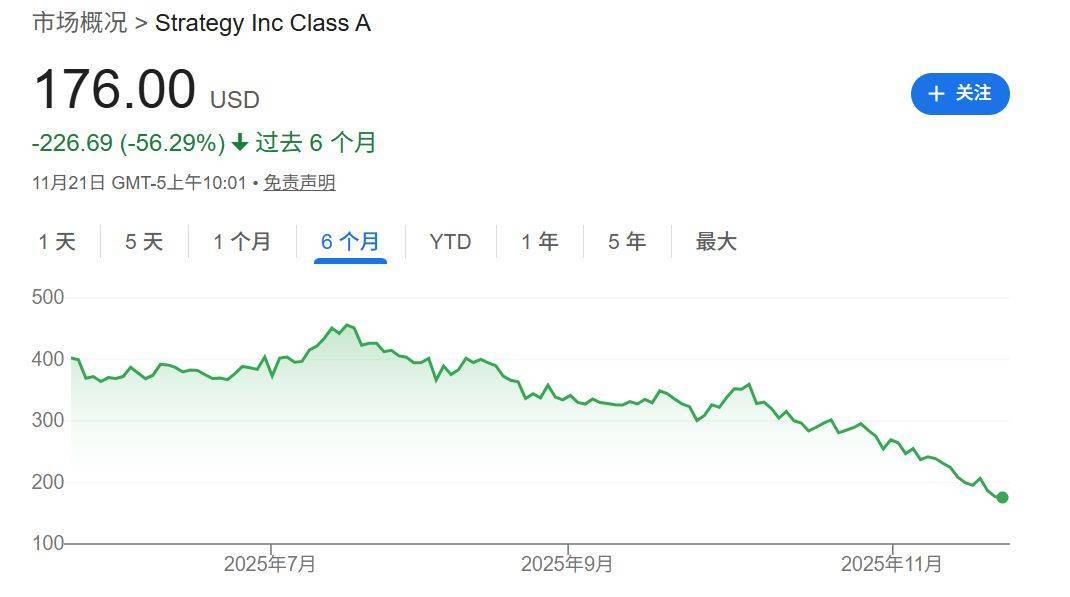Choose the 5 年 chart range
The height and width of the screenshot is (597, 1070).
tap(627, 242)
